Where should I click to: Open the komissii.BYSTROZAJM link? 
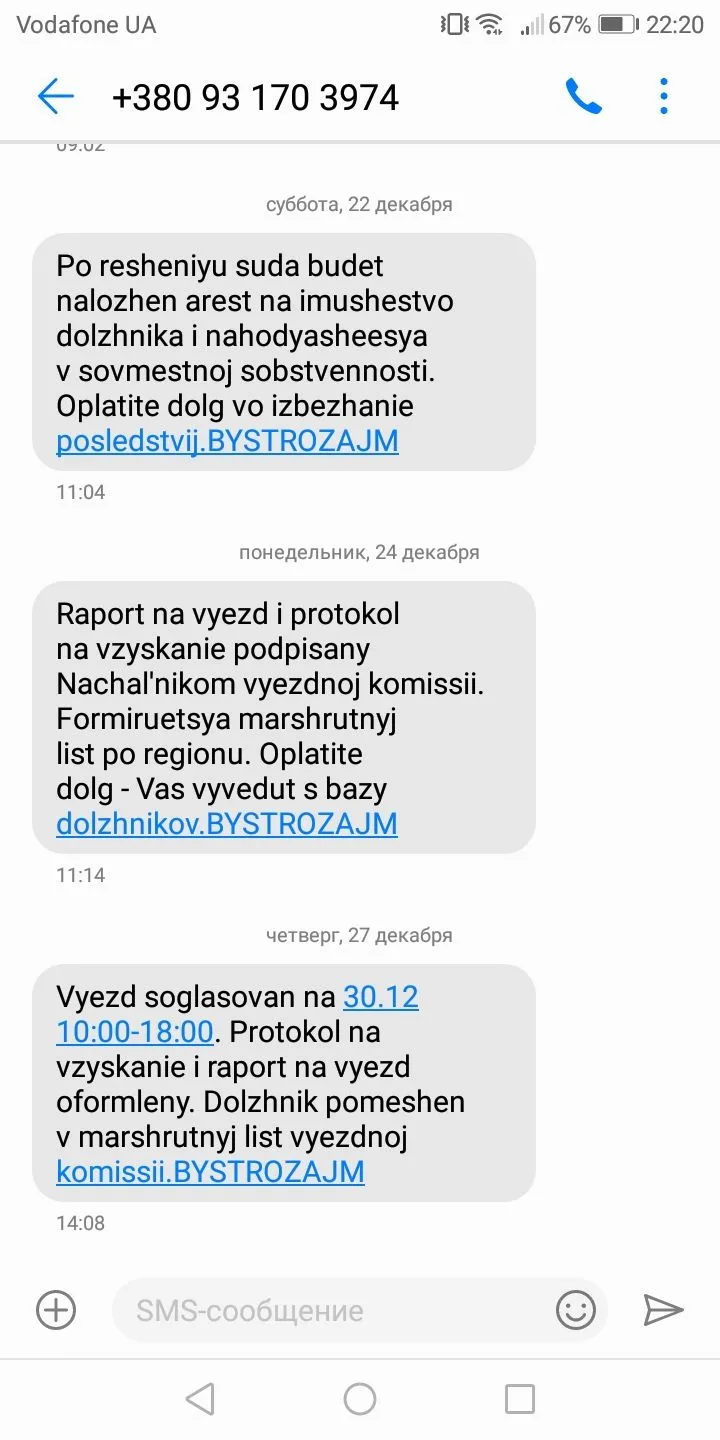pyautogui.click(x=210, y=1171)
